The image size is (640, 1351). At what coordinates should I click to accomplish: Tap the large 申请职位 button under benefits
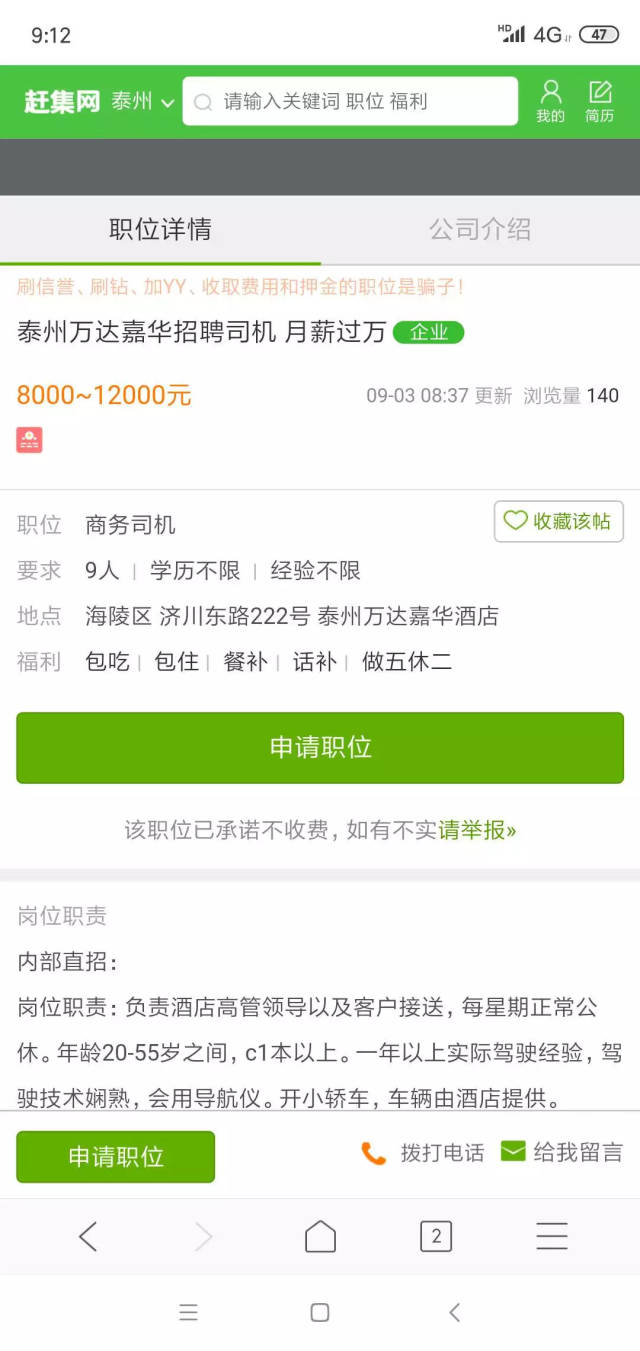(320, 747)
